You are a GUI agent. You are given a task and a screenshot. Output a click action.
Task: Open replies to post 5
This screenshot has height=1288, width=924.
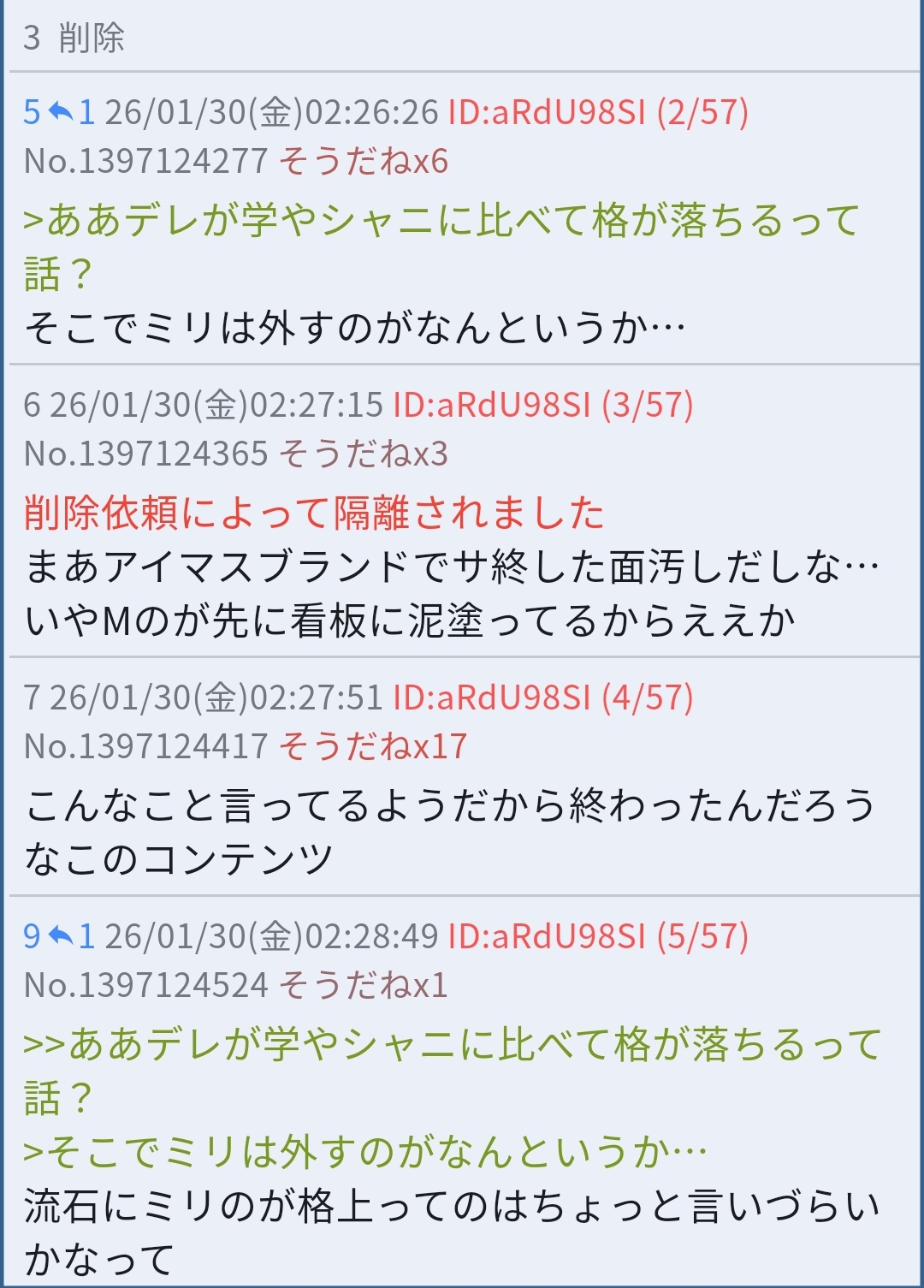click(72, 112)
